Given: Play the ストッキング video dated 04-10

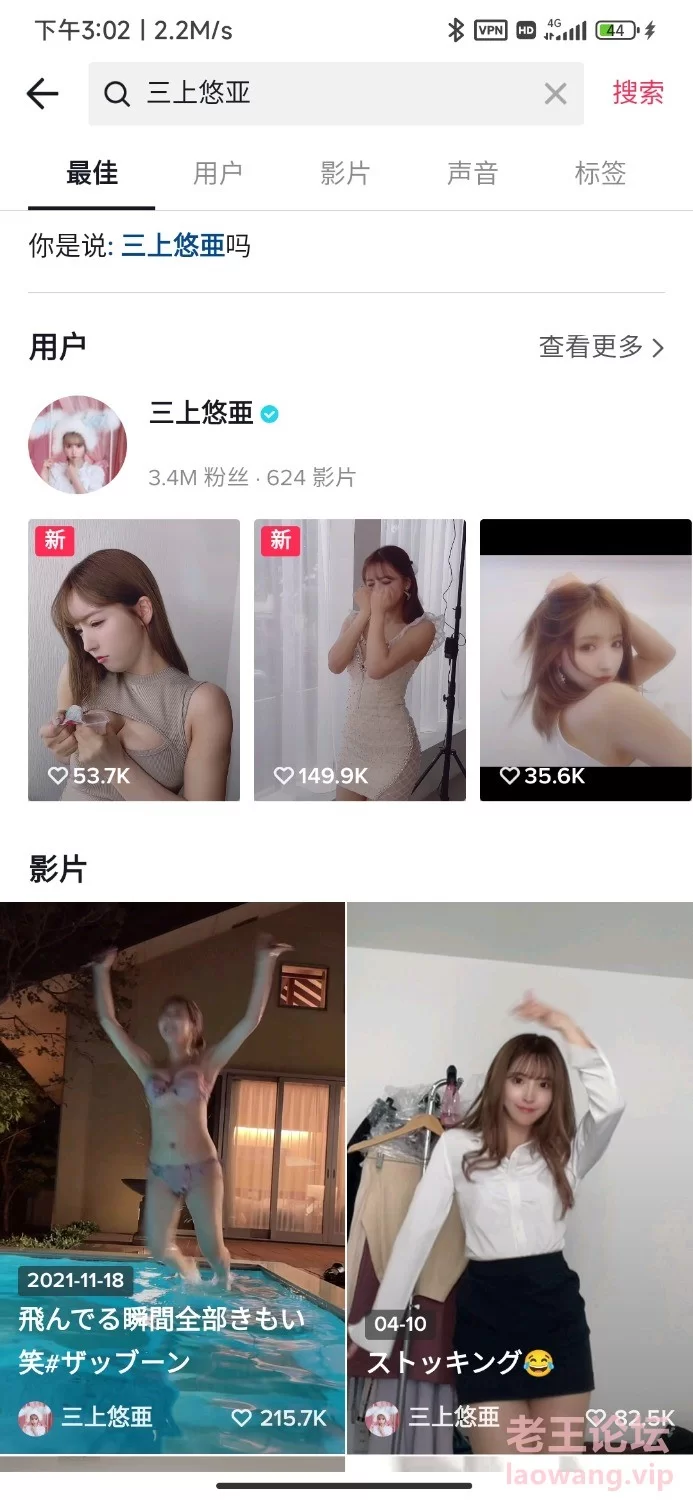Looking at the screenshot, I should pyautogui.click(x=520, y=1178).
